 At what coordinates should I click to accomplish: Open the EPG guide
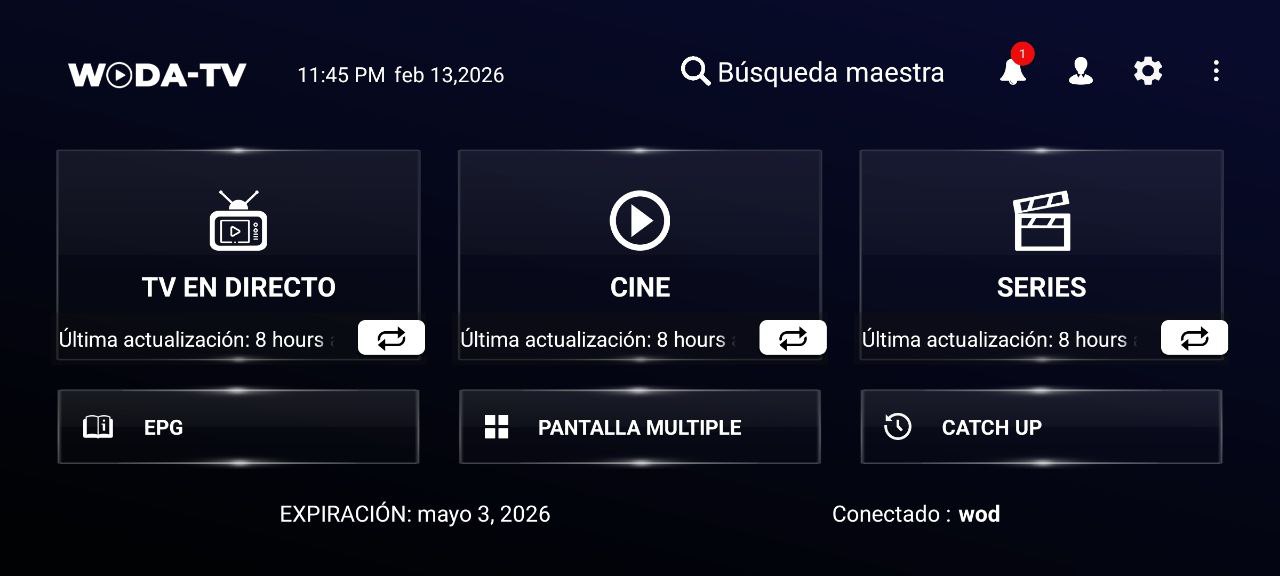tap(238, 427)
